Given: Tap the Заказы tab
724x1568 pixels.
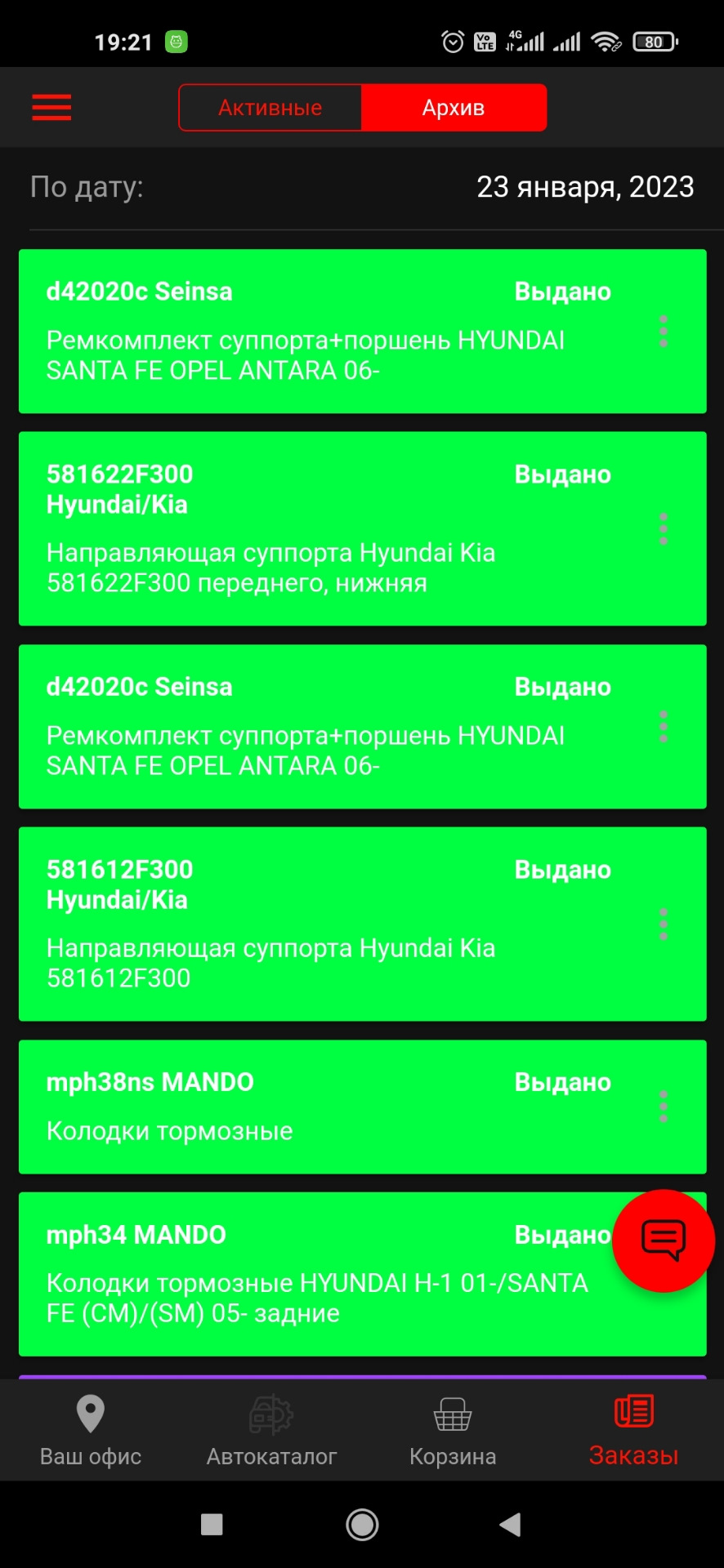Looking at the screenshot, I should click(x=634, y=1430).
